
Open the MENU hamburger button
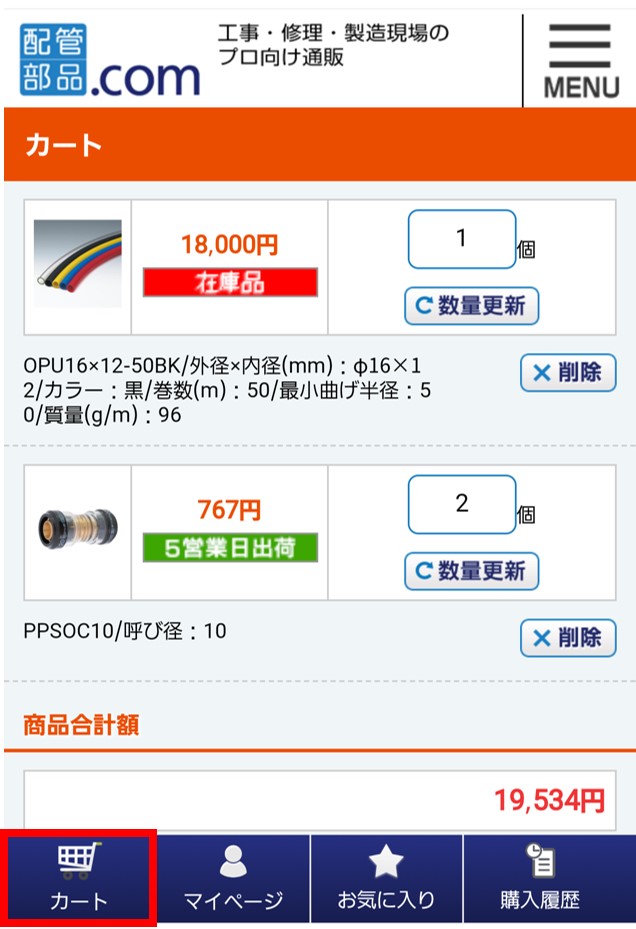click(580, 60)
